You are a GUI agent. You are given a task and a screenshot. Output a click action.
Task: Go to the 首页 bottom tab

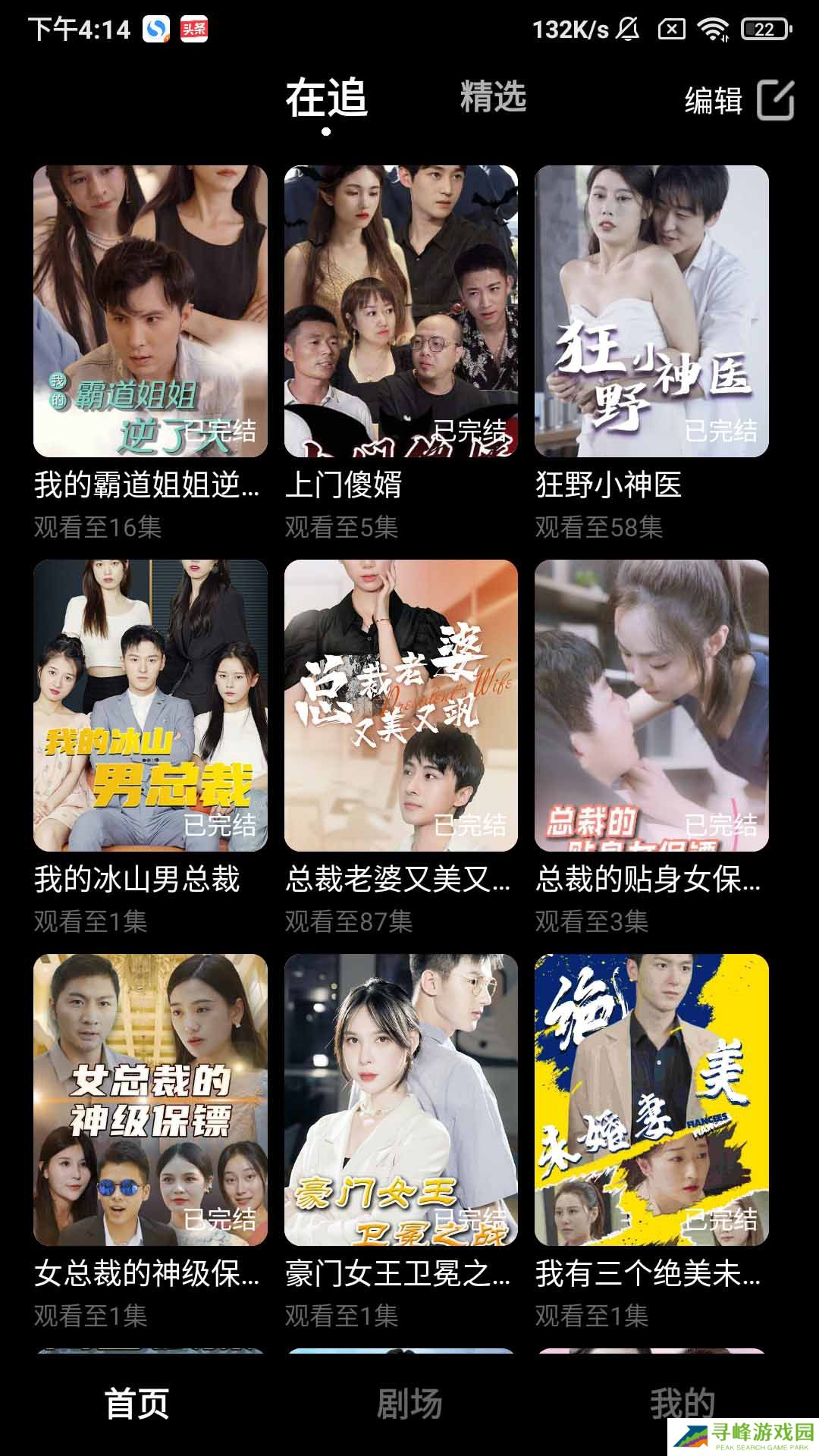[136, 1403]
